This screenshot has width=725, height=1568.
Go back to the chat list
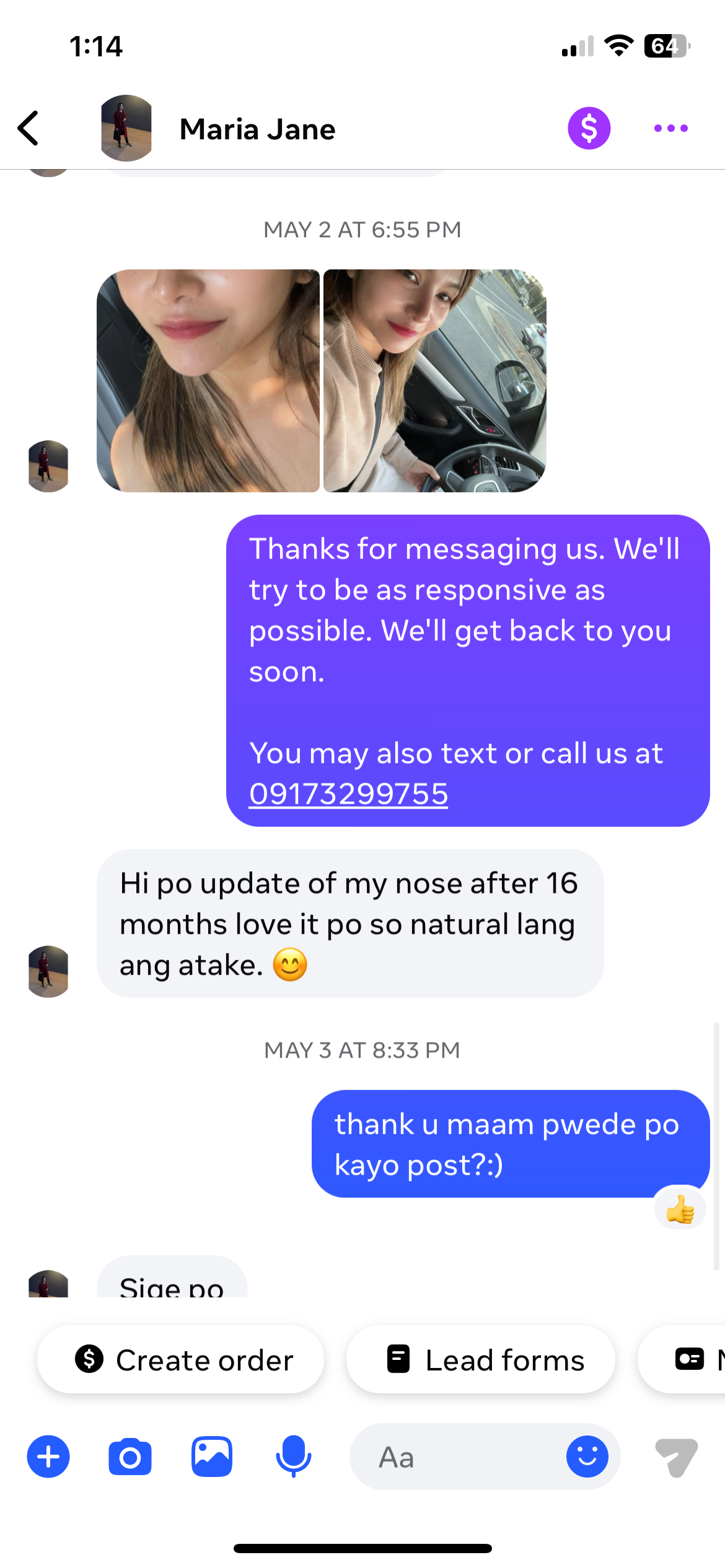tap(29, 128)
